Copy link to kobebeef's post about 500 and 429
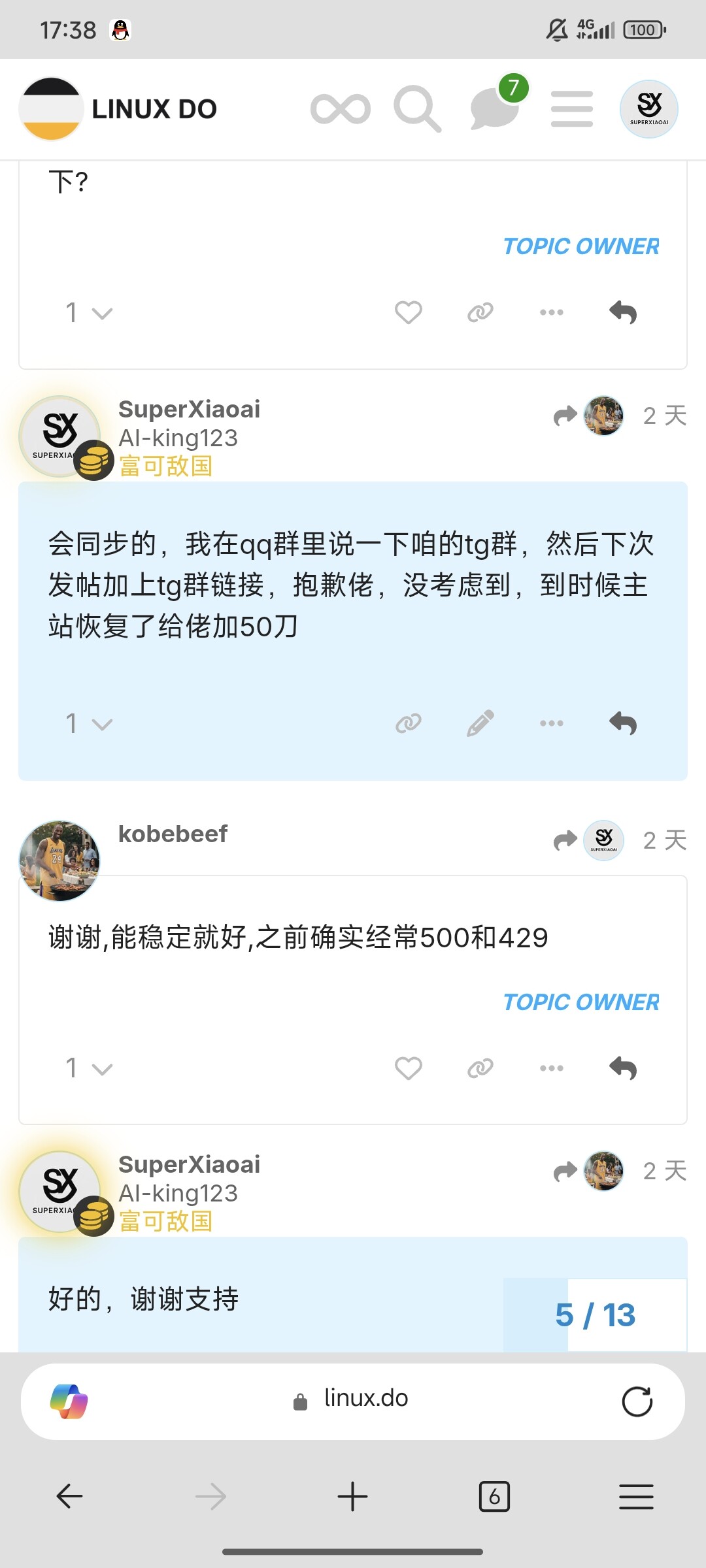This screenshot has height=1568, width=706. (480, 1068)
